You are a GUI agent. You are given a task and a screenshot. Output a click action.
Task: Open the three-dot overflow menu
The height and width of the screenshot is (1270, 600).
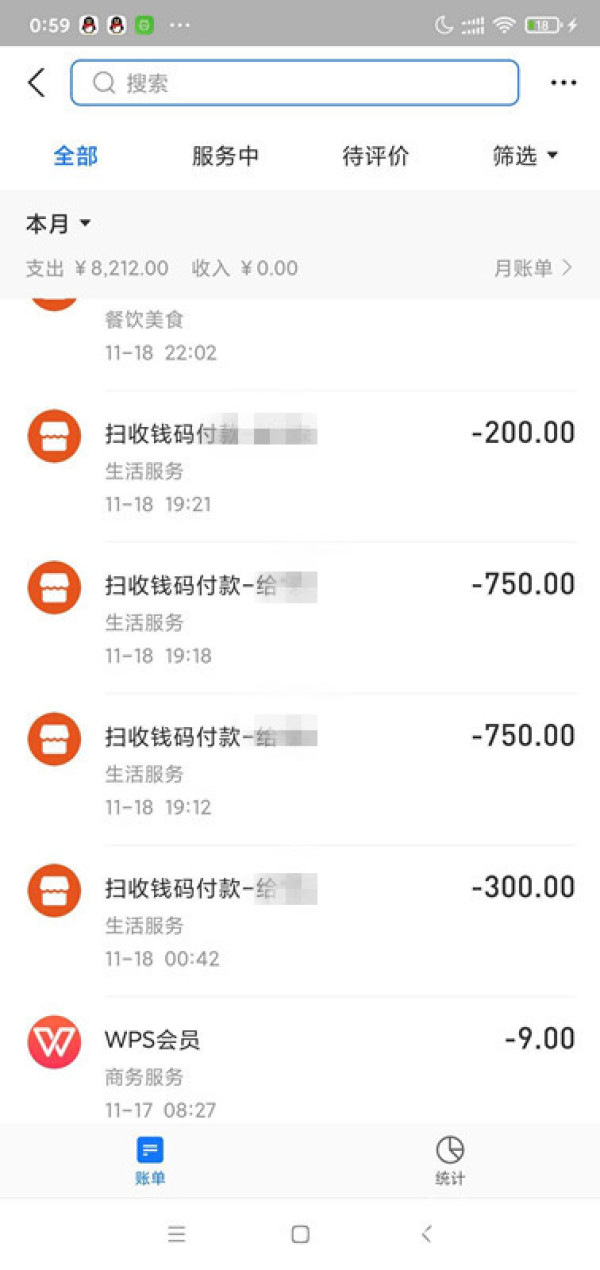click(x=564, y=83)
